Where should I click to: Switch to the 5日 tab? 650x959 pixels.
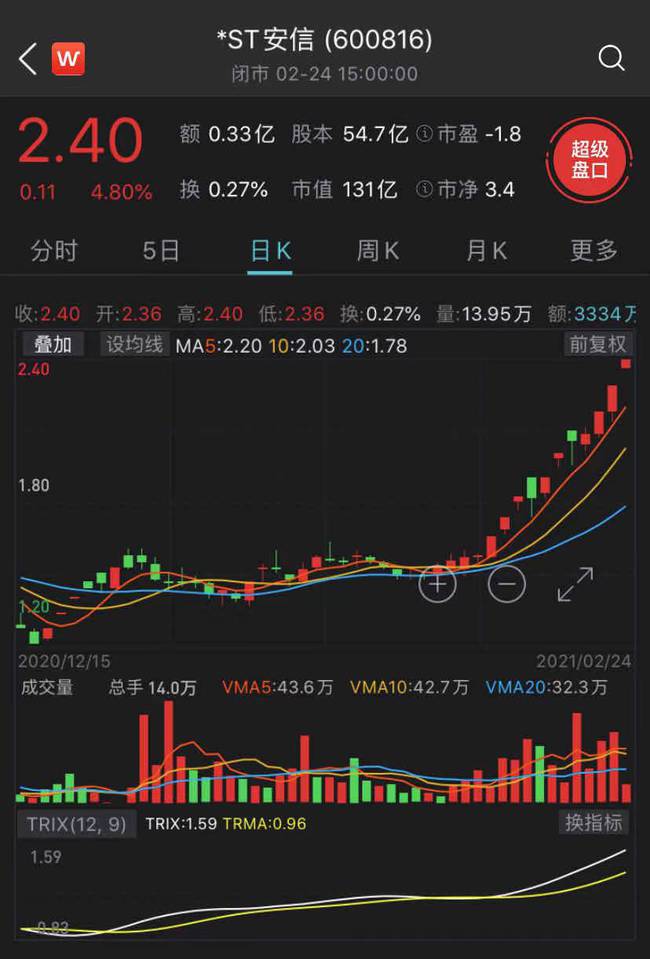pyautogui.click(x=161, y=251)
